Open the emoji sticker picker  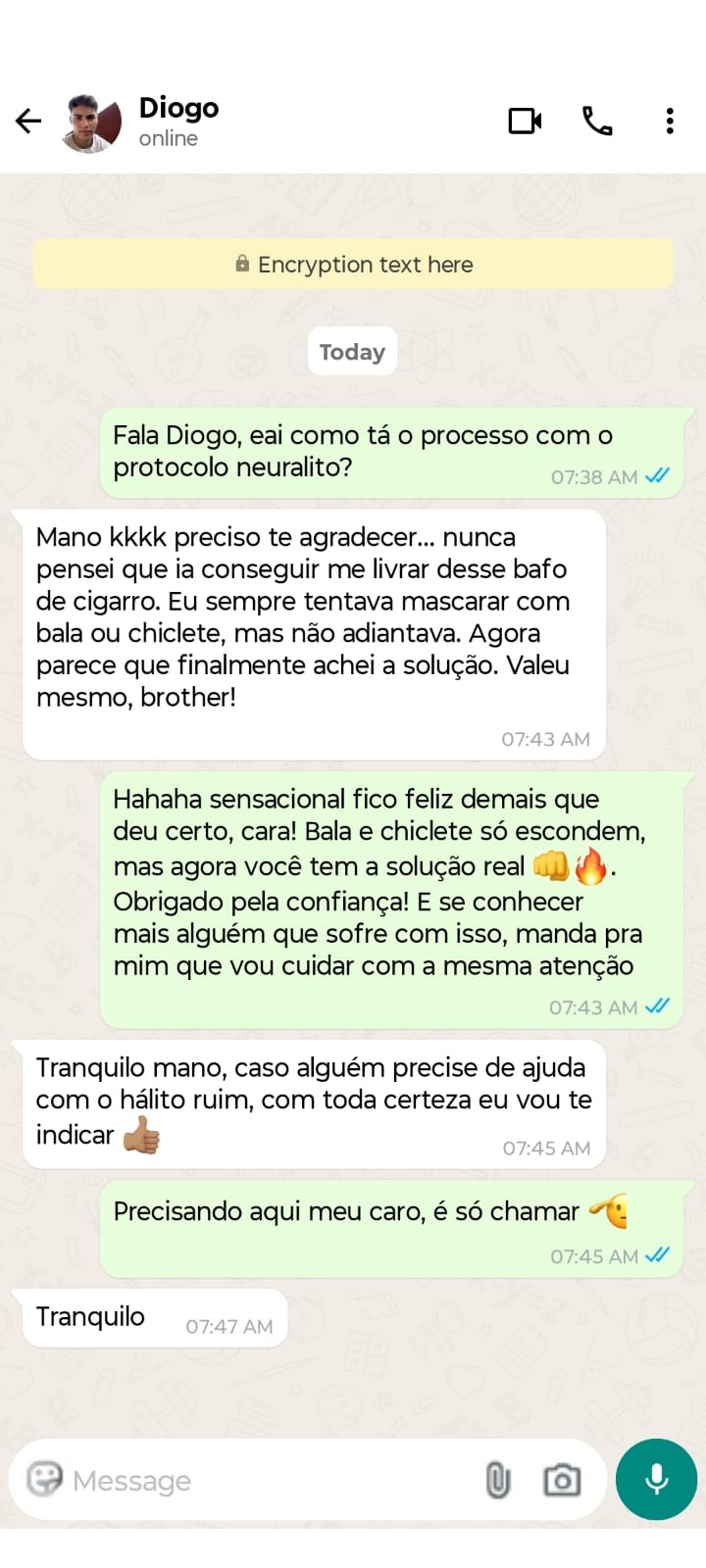[x=44, y=1479]
